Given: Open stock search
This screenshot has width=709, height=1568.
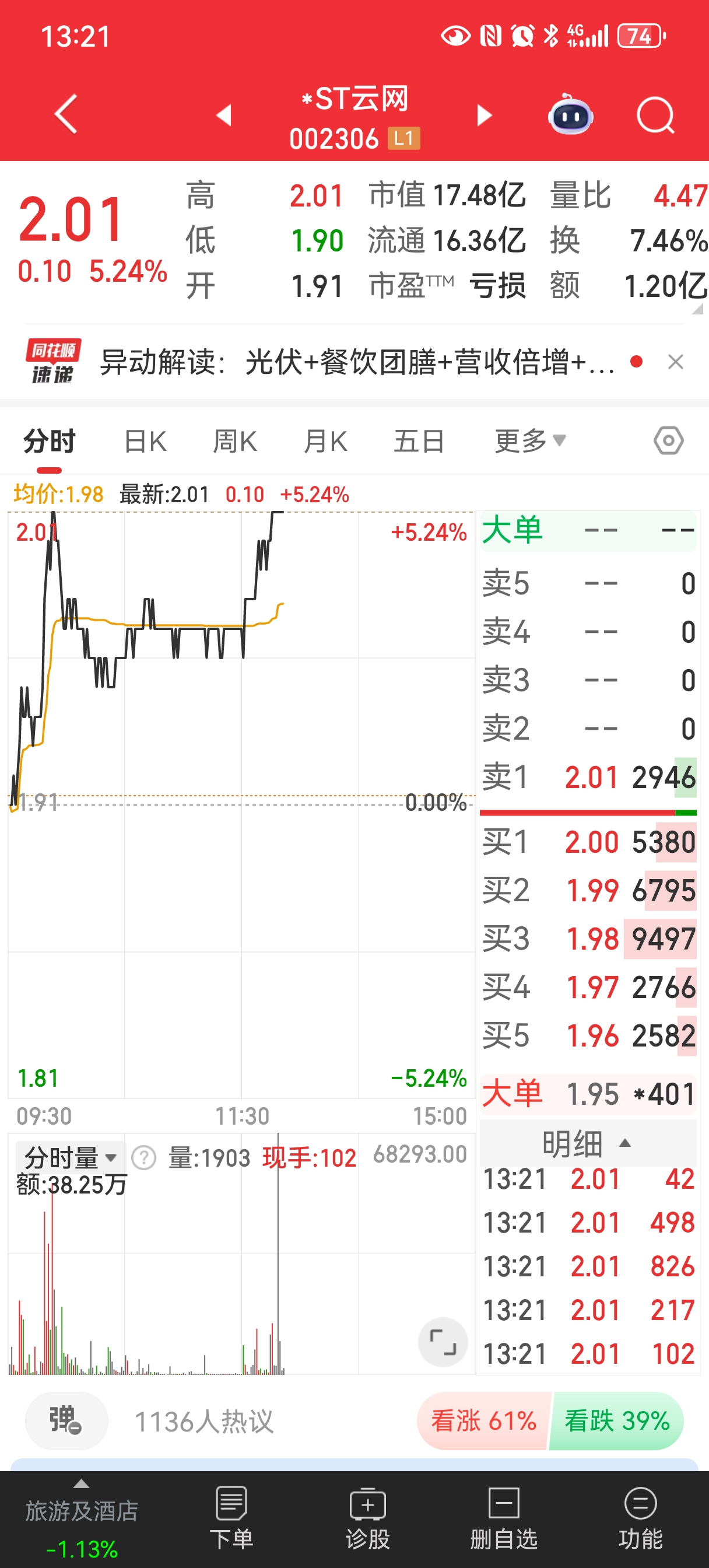Looking at the screenshot, I should coord(655,115).
